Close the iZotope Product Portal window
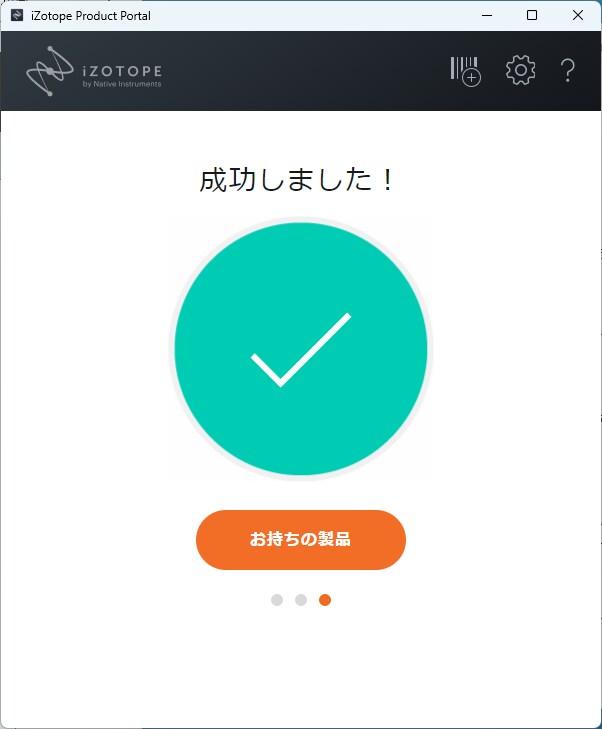This screenshot has width=602, height=729. click(x=578, y=15)
